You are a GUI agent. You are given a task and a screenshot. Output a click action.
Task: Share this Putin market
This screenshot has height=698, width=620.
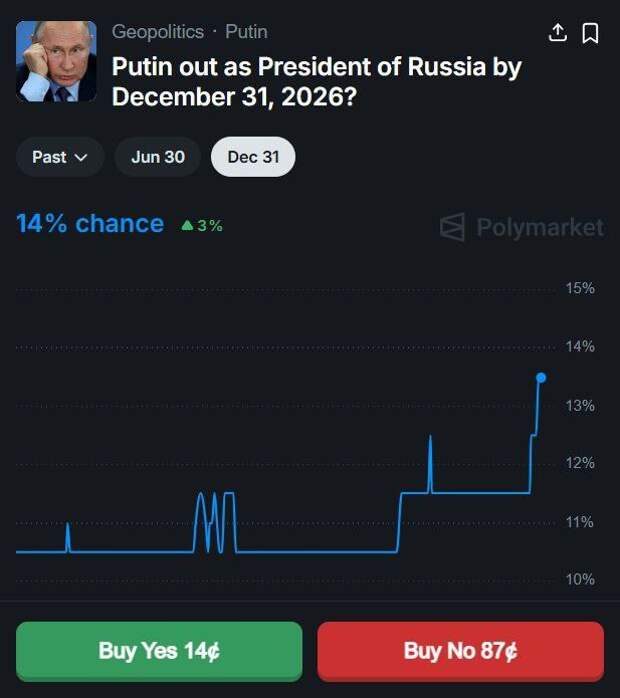pyautogui.click(x=558, y=33)
